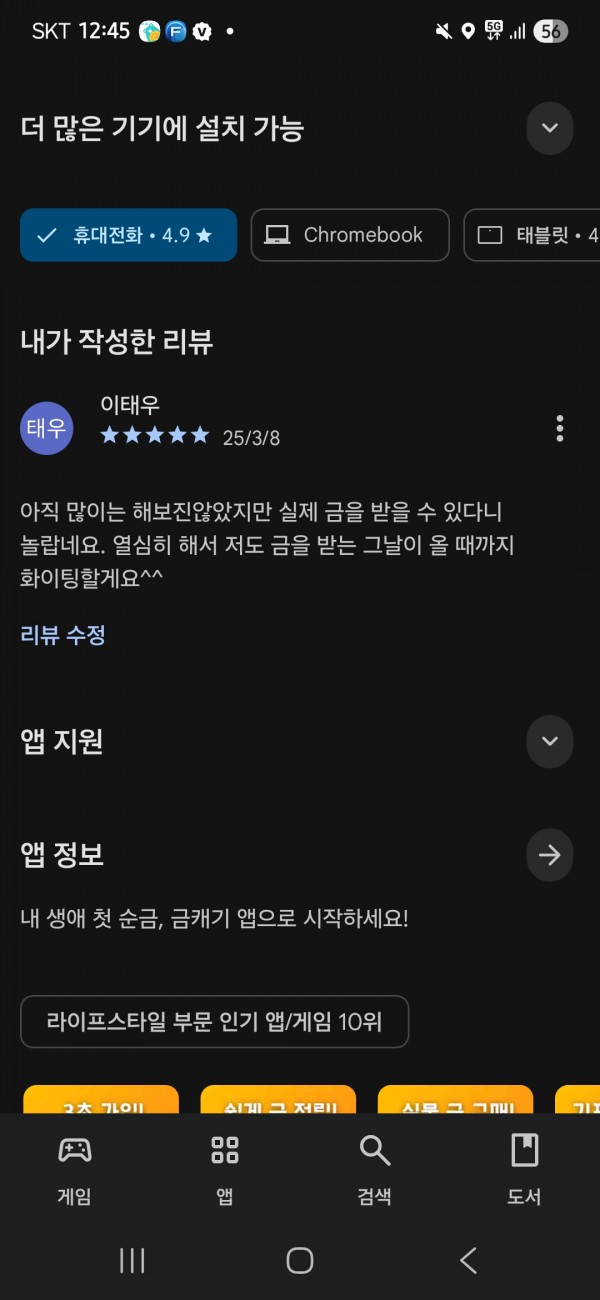Tap the 리뷰 수정 link
The width and height of the screenshot is (600, 1300).
(x=63, y=634)
